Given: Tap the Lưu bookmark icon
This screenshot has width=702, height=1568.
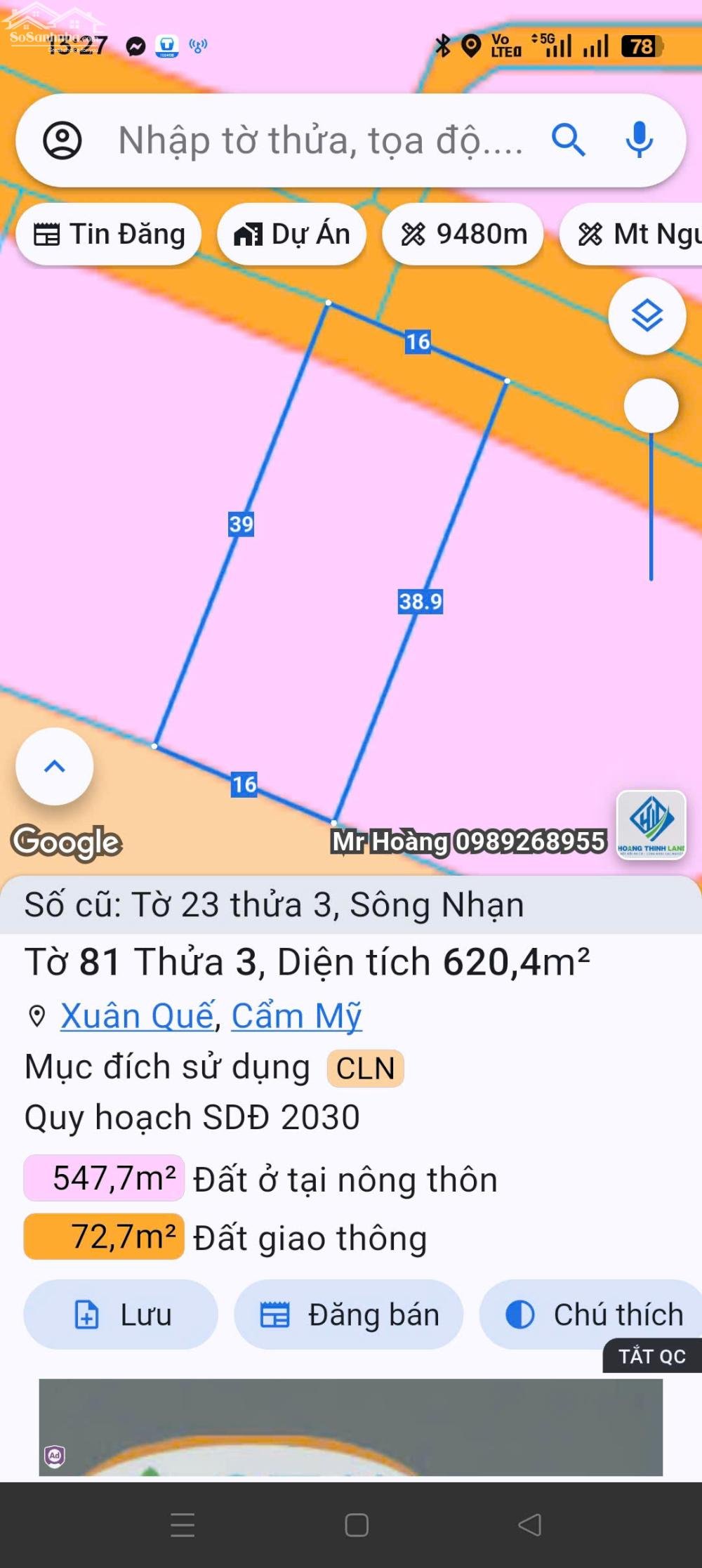Looking at the screenshot, I should (87, 1315).
